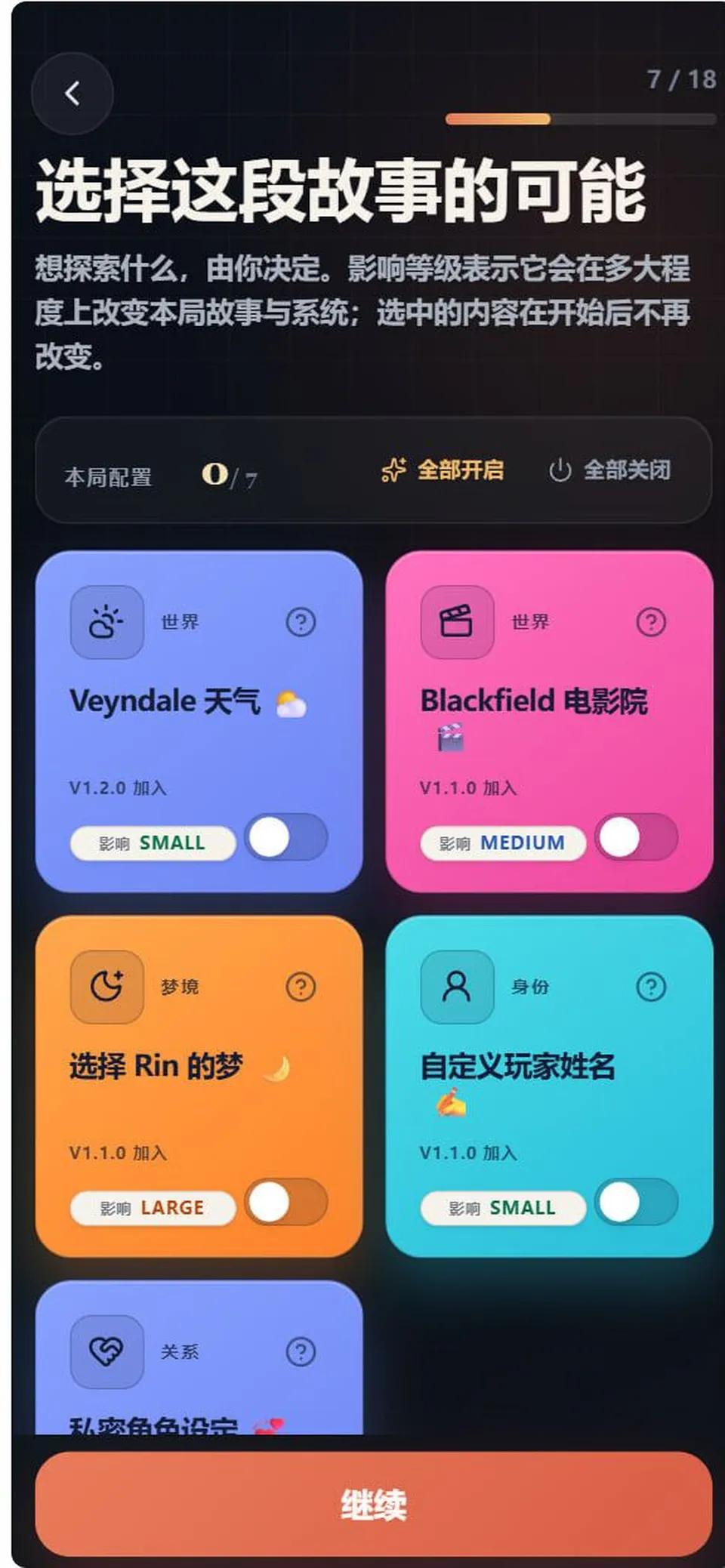Screen dimensions: 725x1568
Task: Tap 全部开启 to enable all options
Action: [443, 470]
